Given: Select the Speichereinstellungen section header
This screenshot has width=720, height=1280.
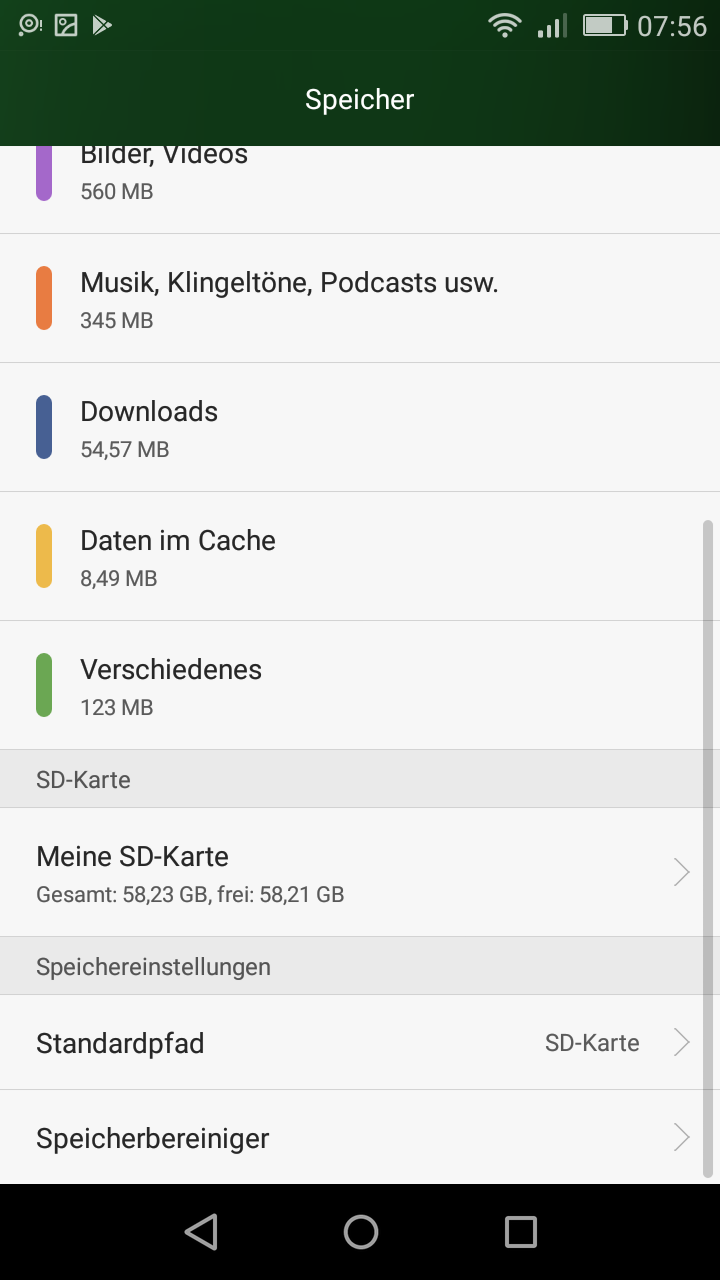Looking at the screenshot, I should 153,966.
